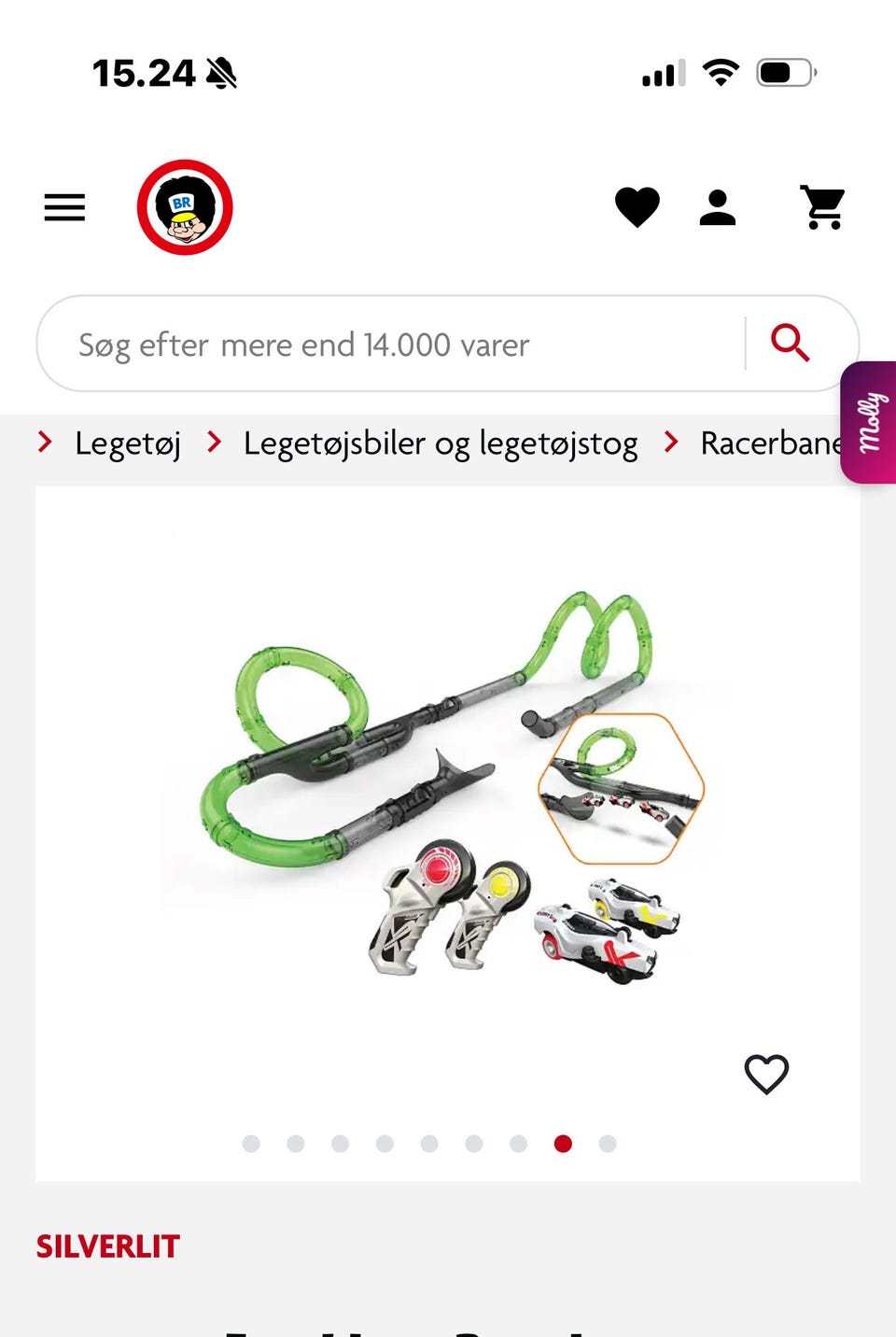Screen dimensions: 896x1337
Task: Open the SILVERLIT brand link
Action: pos(106,1246)
